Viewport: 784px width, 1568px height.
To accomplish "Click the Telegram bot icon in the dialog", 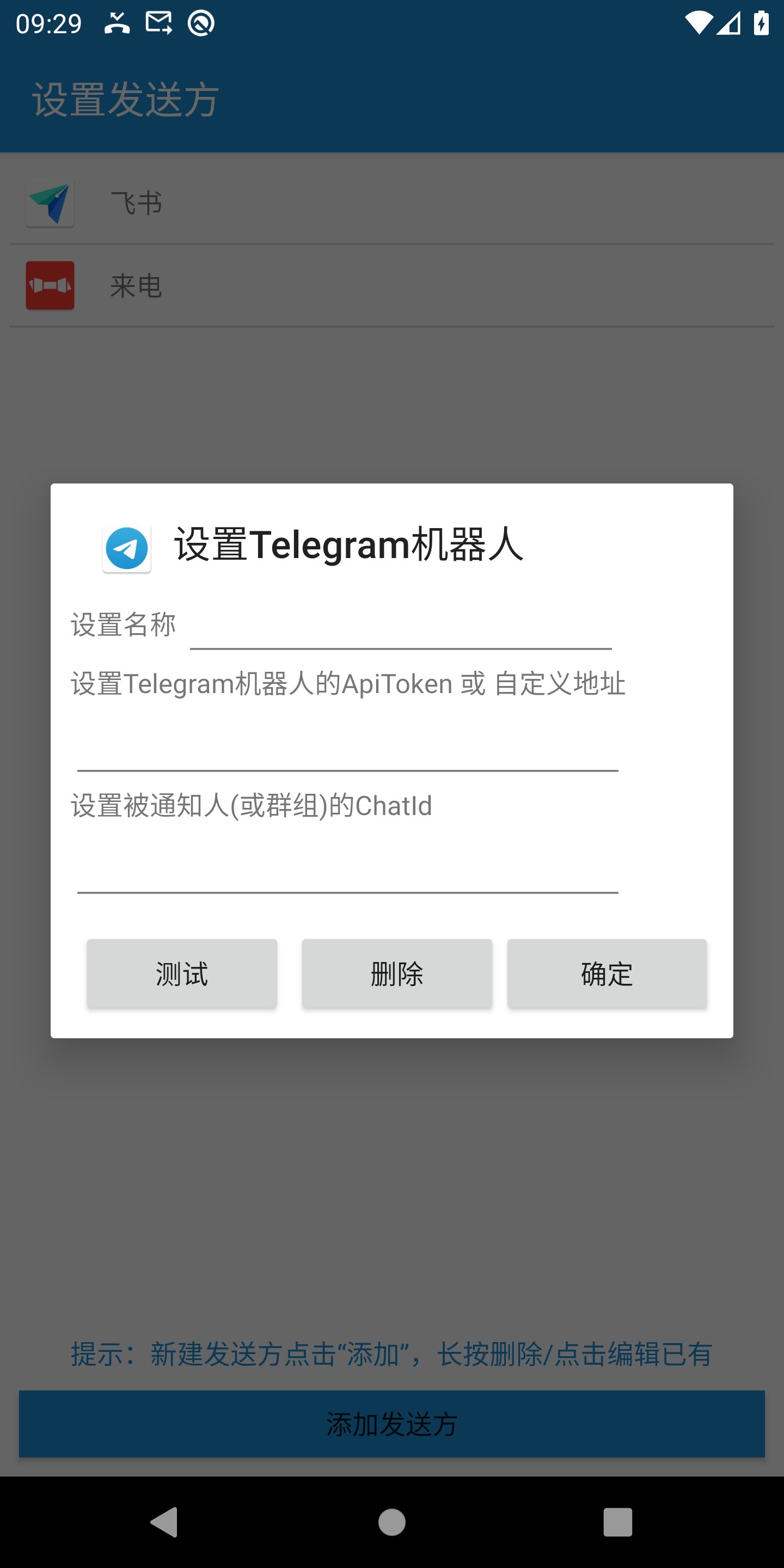I will coord(126,548).
